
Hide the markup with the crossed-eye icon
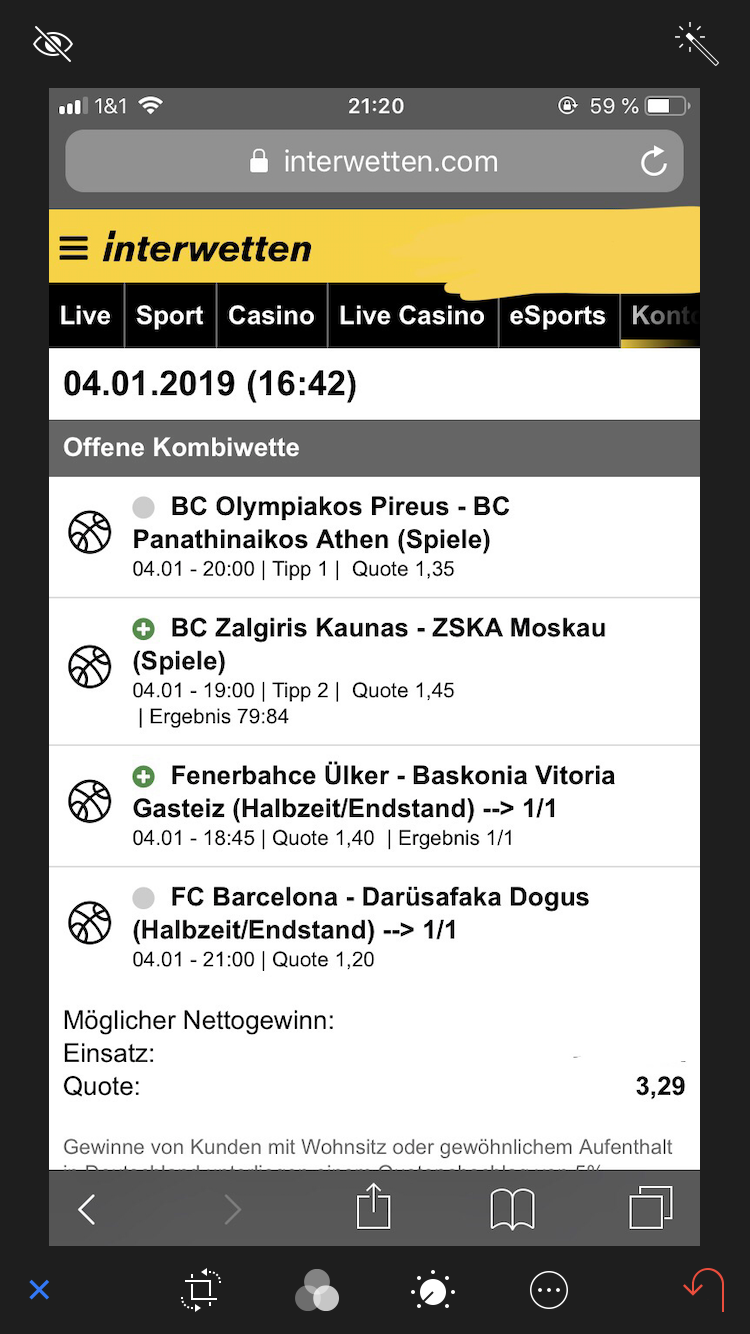(x=53, y=44)
